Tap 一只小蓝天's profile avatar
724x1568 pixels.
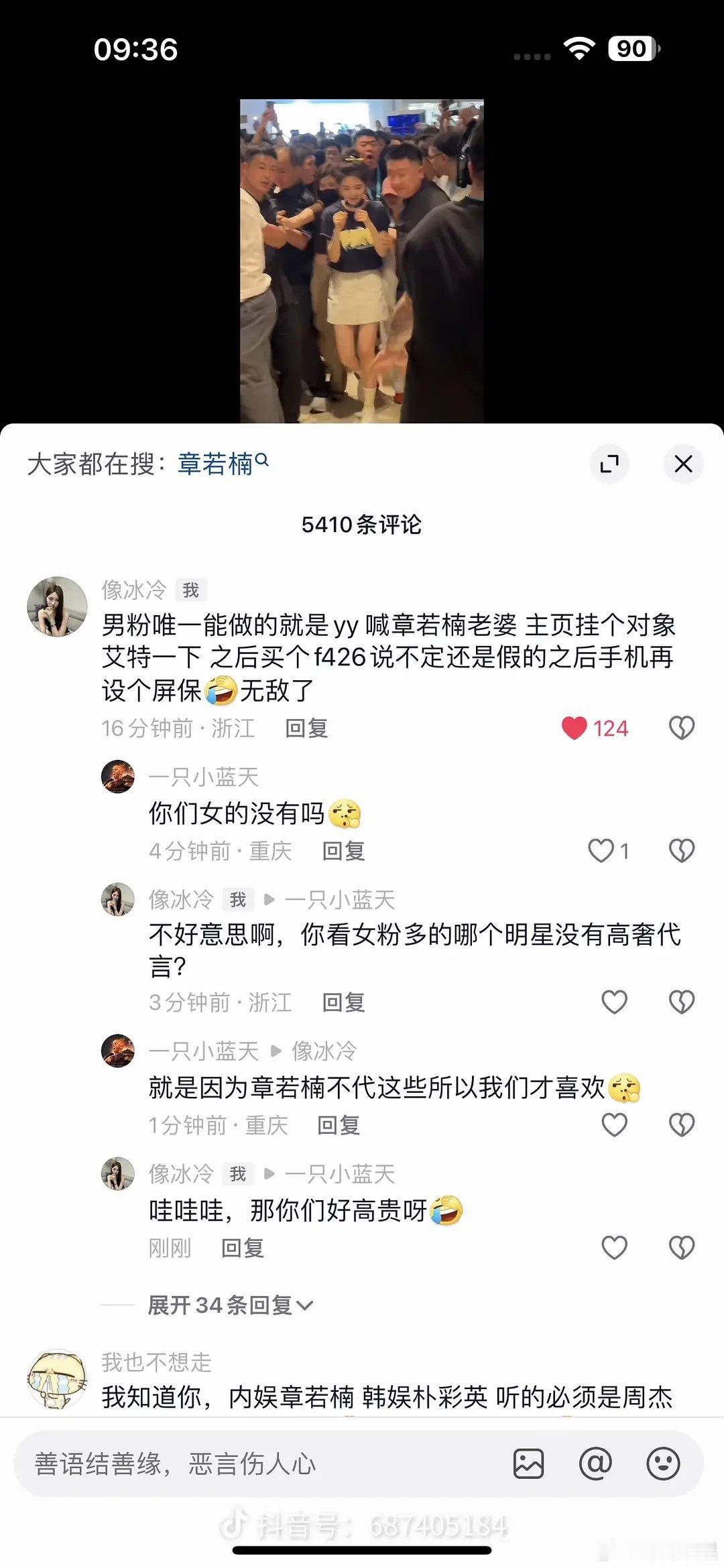(118, 777)
